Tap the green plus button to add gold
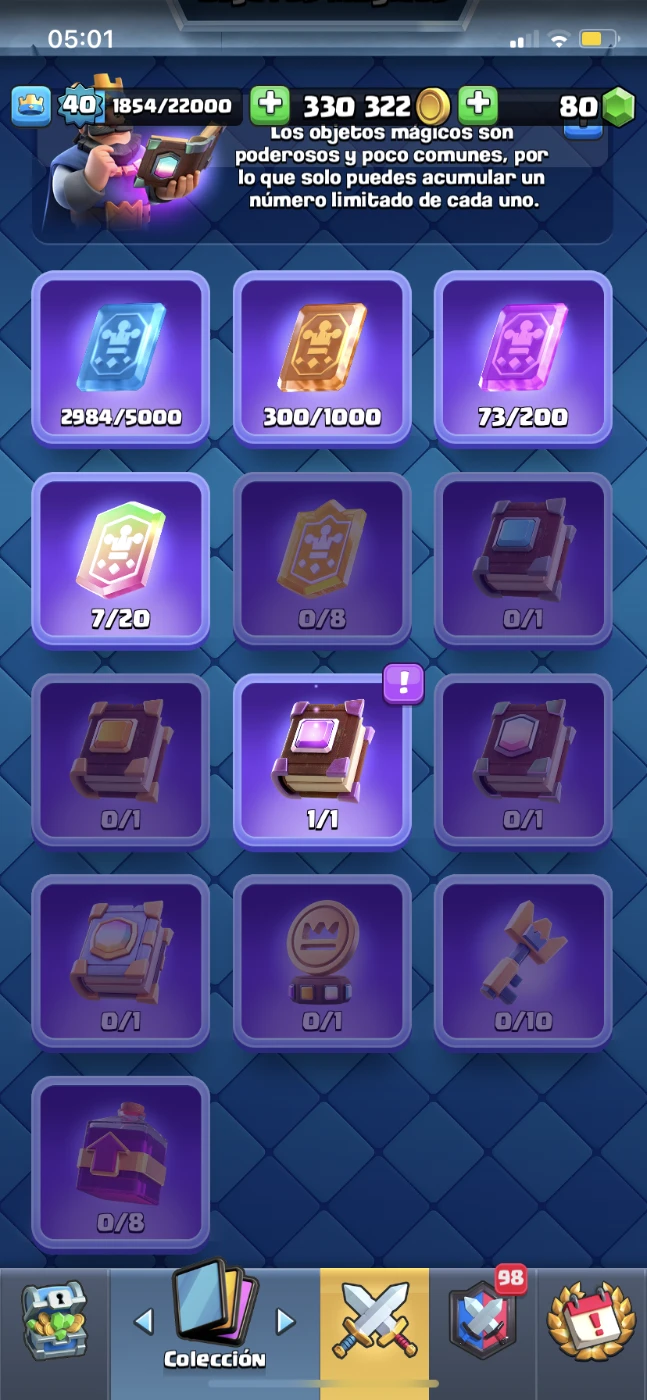The image size is (647, 1400). pos(269,105)
